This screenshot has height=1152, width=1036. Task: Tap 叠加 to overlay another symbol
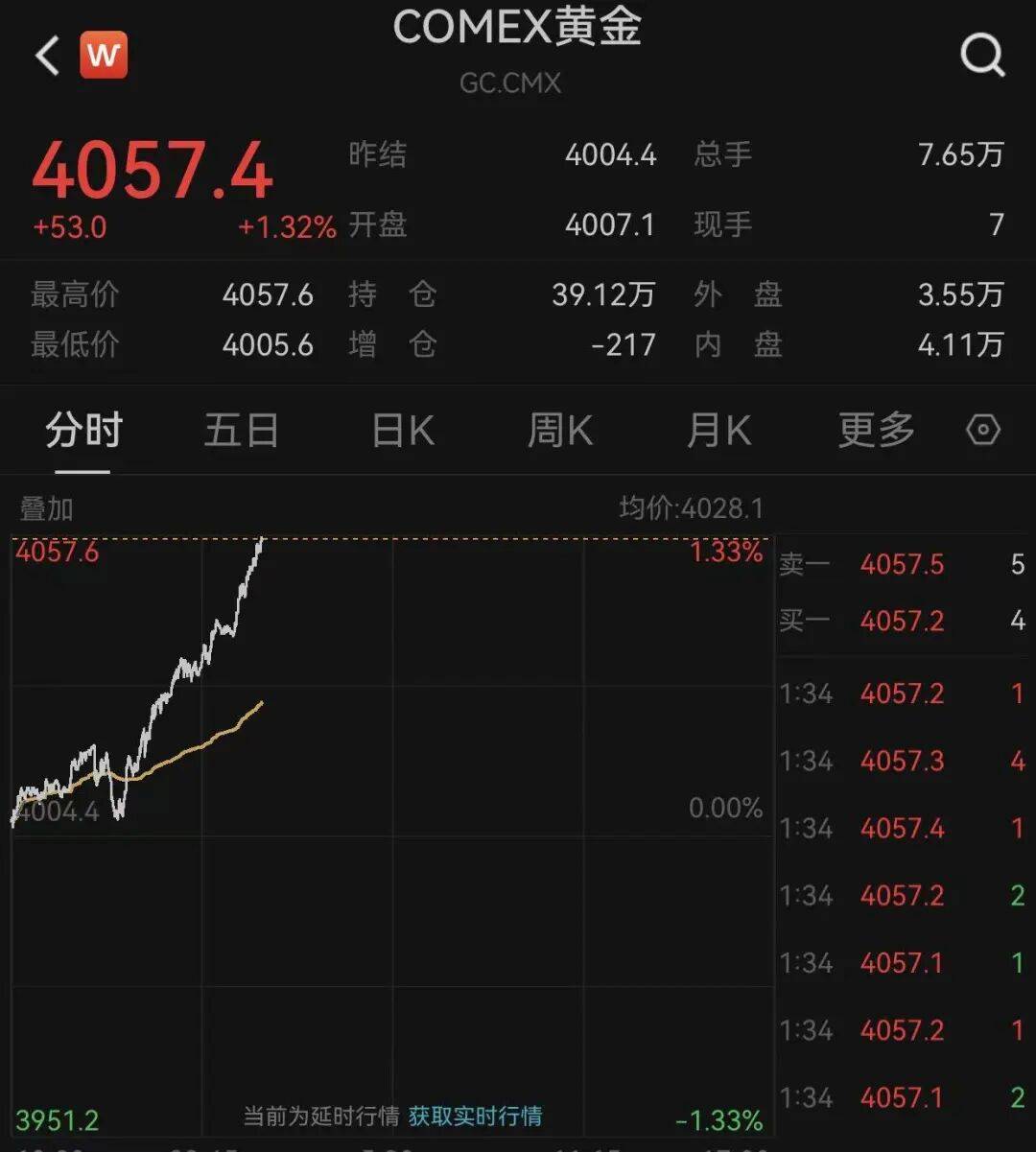(x=46, y=508)
